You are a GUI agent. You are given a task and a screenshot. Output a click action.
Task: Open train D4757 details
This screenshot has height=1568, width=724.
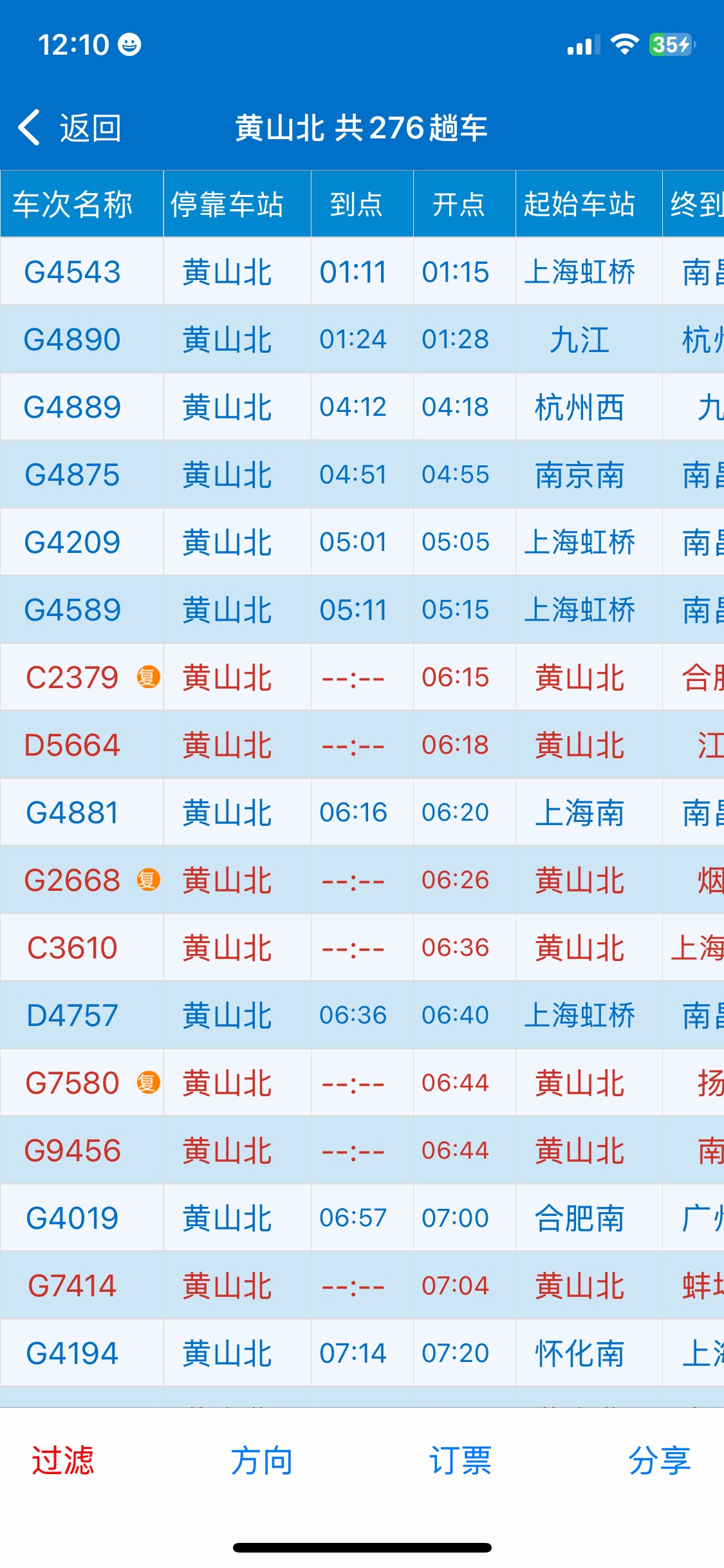tap(362, 1014)
